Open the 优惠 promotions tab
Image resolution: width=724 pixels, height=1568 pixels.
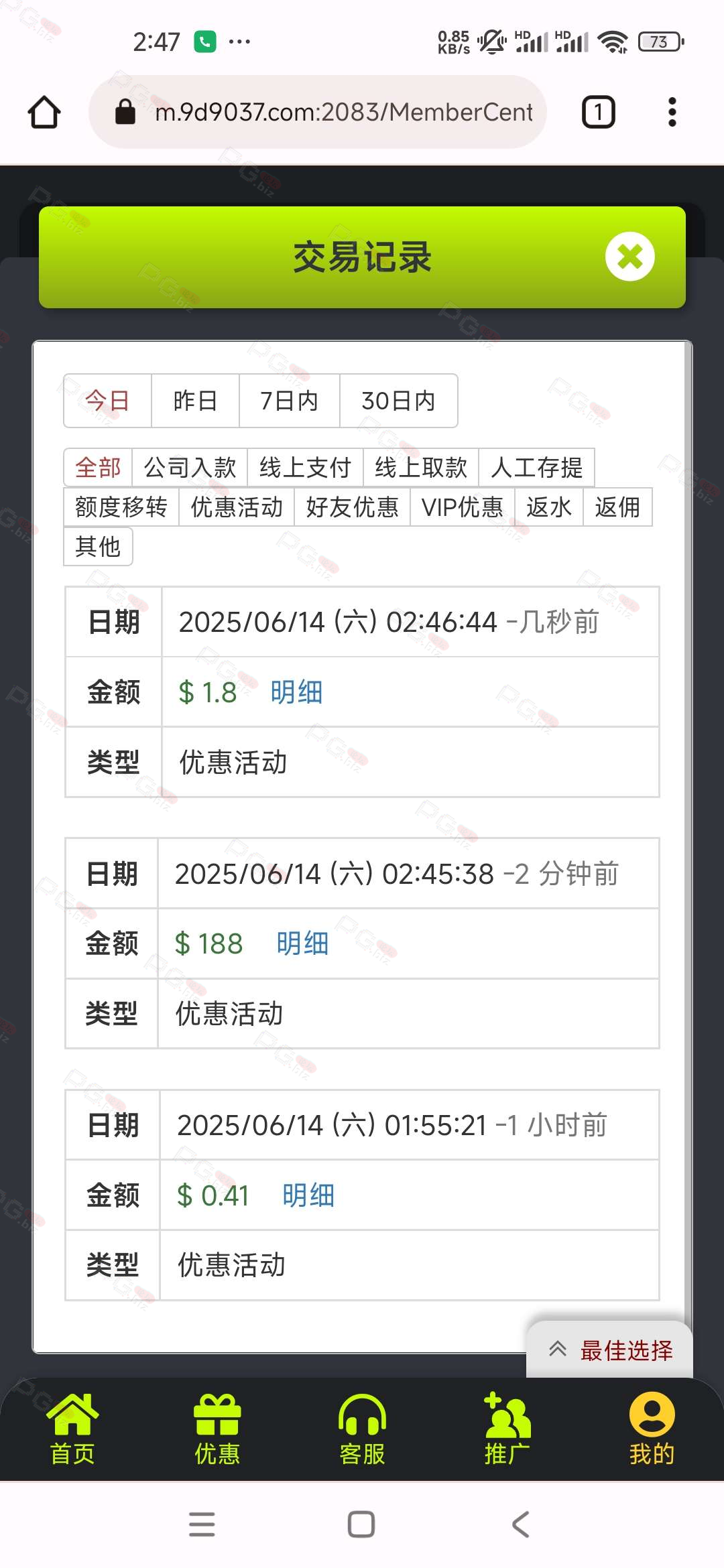217,1429
